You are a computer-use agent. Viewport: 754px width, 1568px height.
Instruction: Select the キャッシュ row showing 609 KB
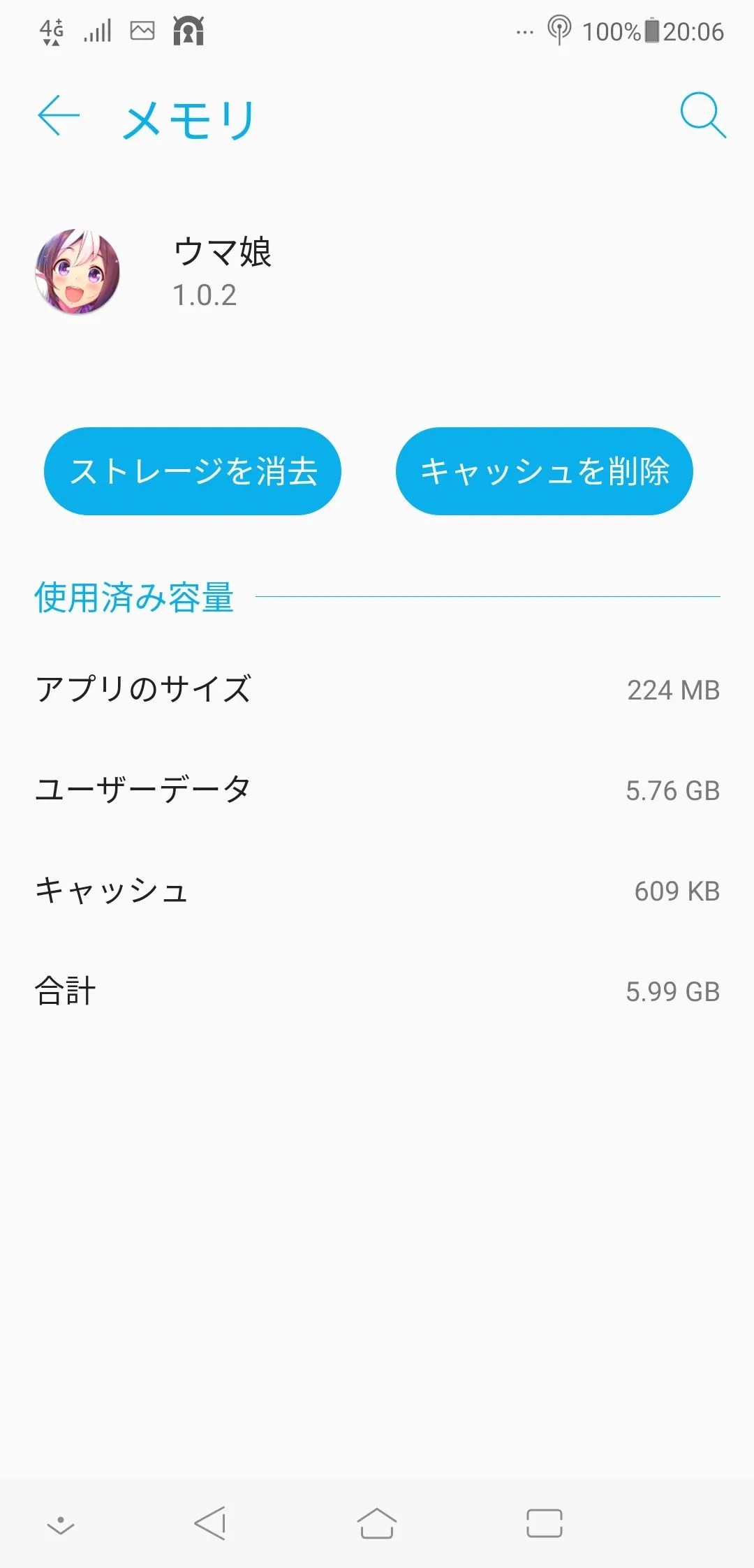(x=377, y=892)
